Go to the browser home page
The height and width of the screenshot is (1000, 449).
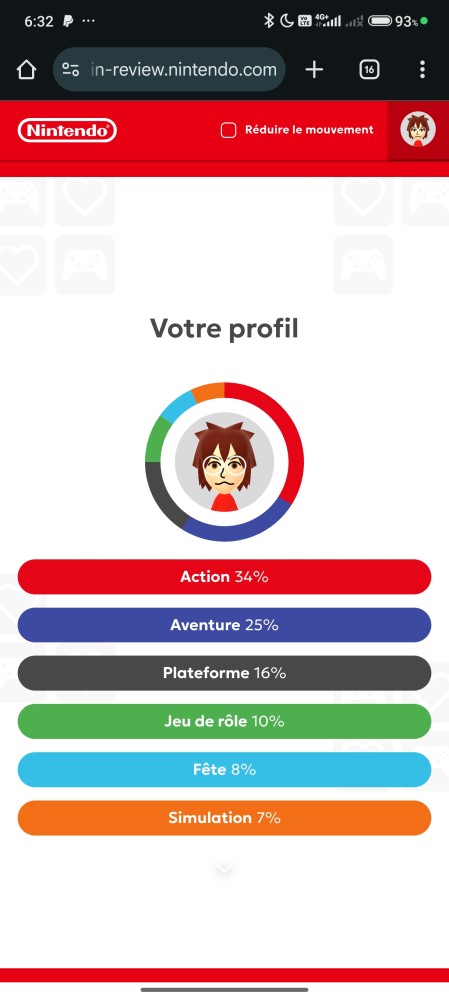tap(26, 70)
